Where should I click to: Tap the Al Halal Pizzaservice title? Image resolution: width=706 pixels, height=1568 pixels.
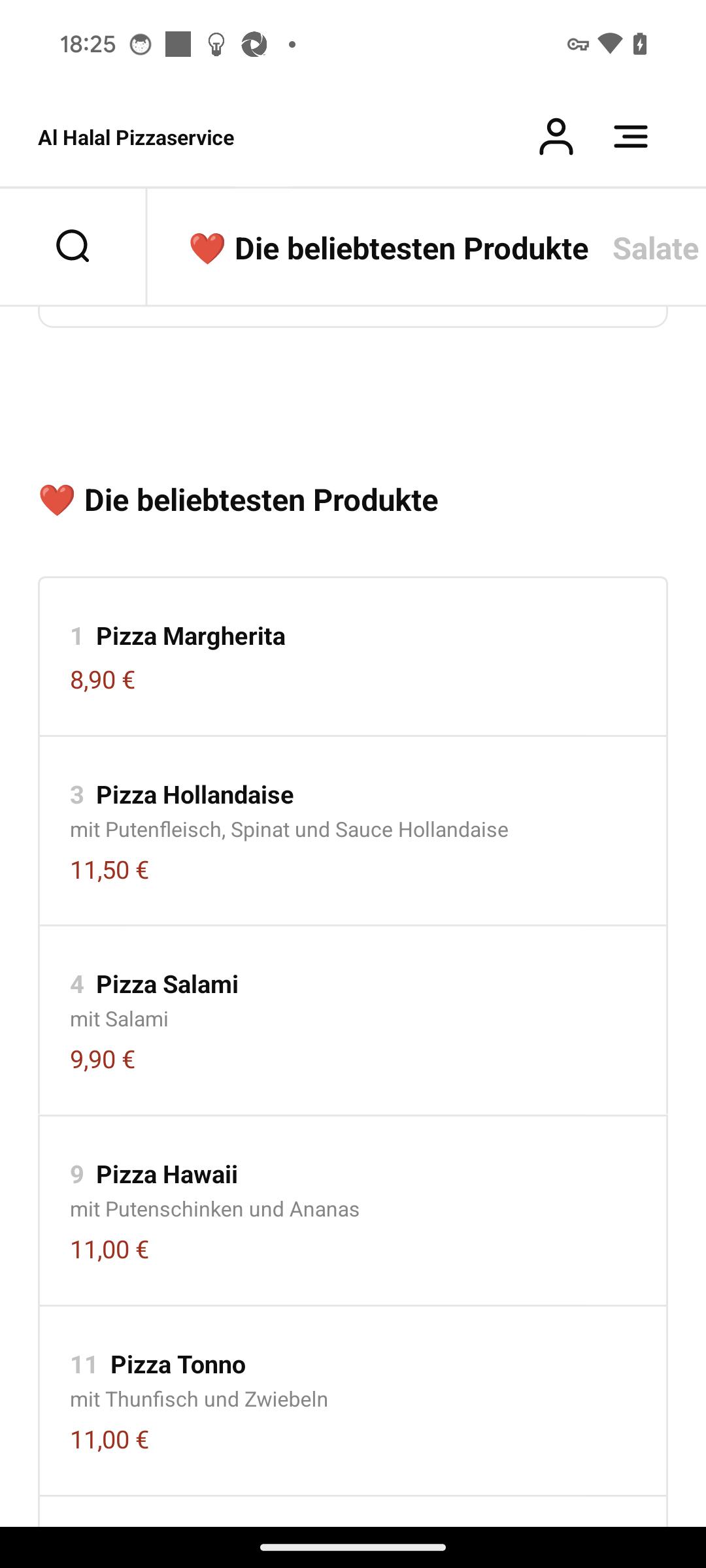[x=136, y=137]
